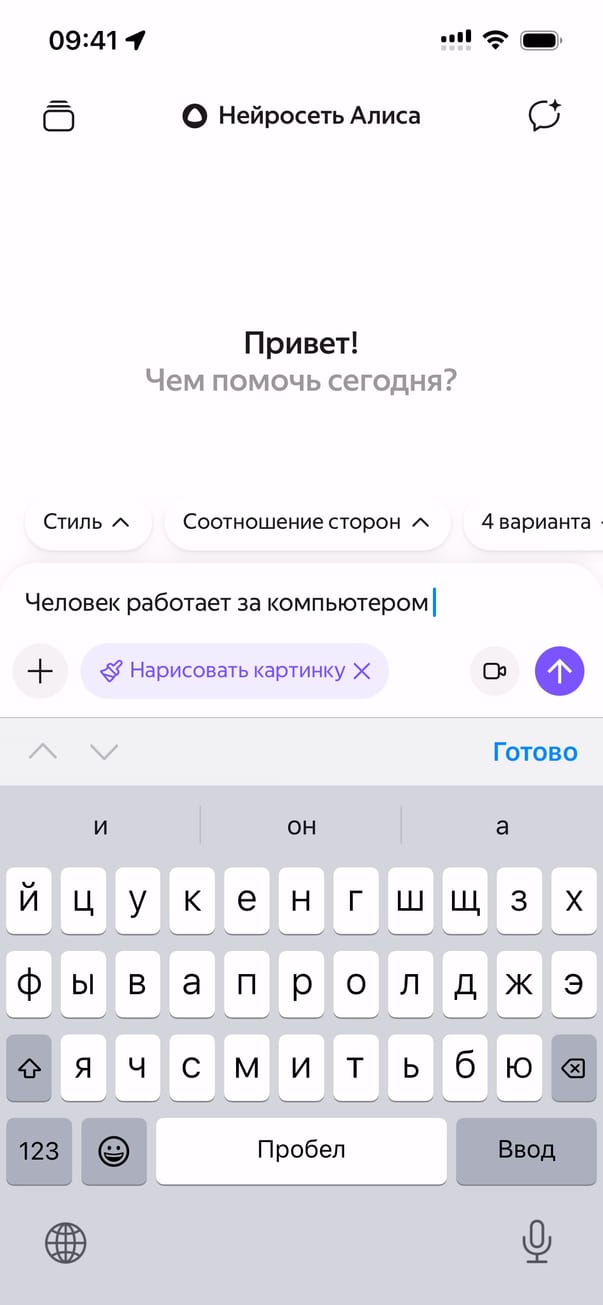Viewport: 603px width, 1305px height.
Task: Expand the Стиль dropdown
Action: [x=87, y=522]
